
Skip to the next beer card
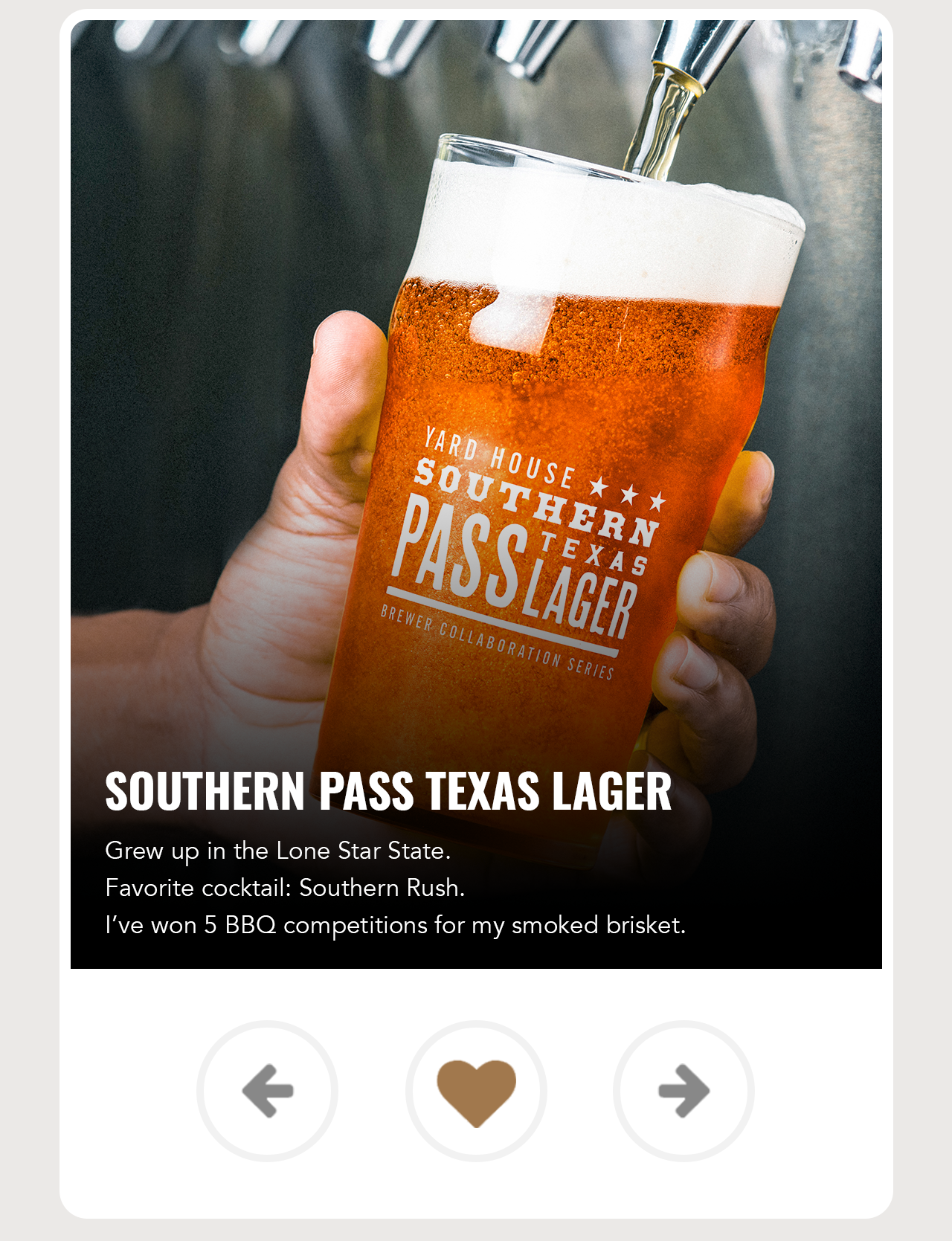684,1091
